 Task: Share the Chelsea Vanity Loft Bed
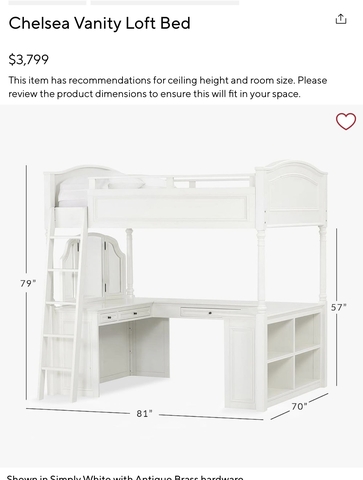(x=341, y=19)
